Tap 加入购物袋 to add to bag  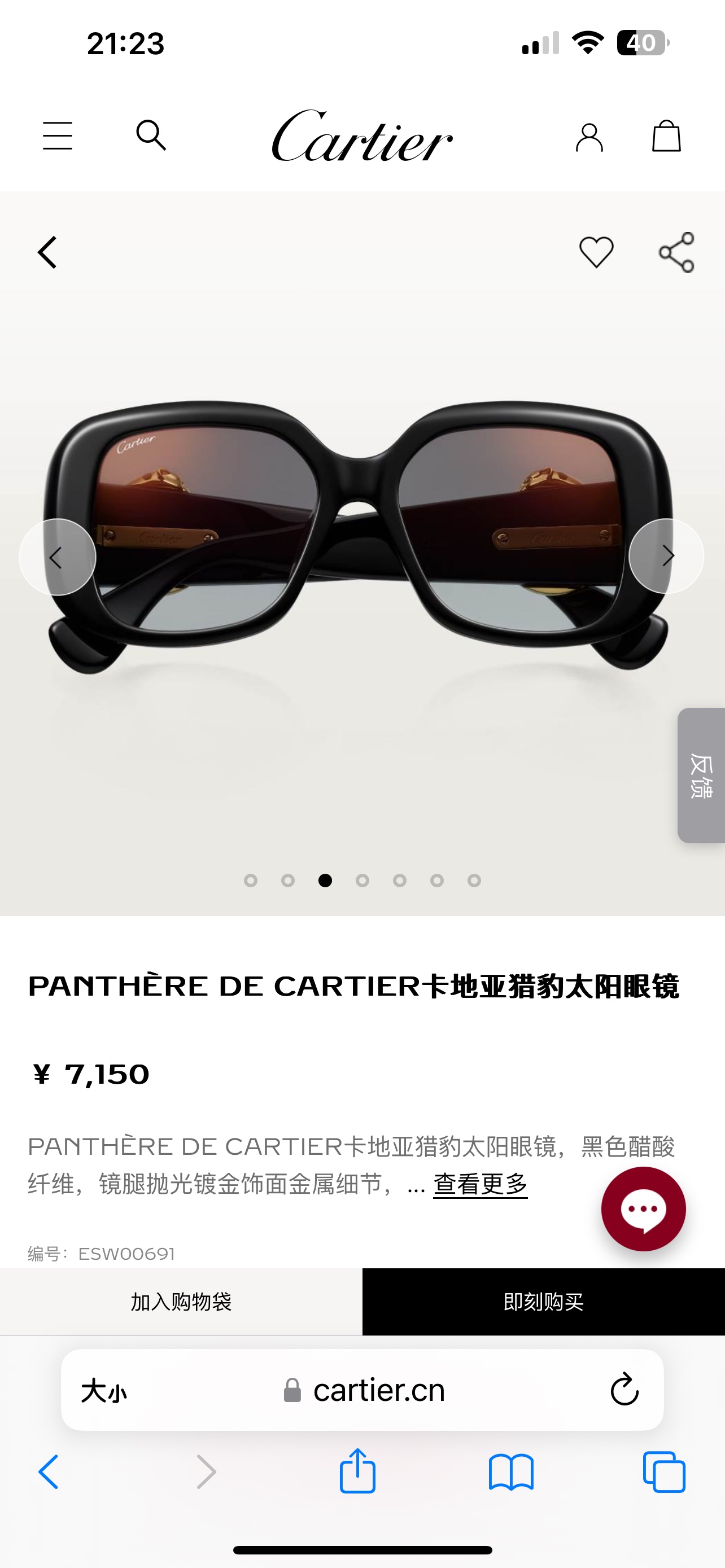click(x=181, y=1302)
